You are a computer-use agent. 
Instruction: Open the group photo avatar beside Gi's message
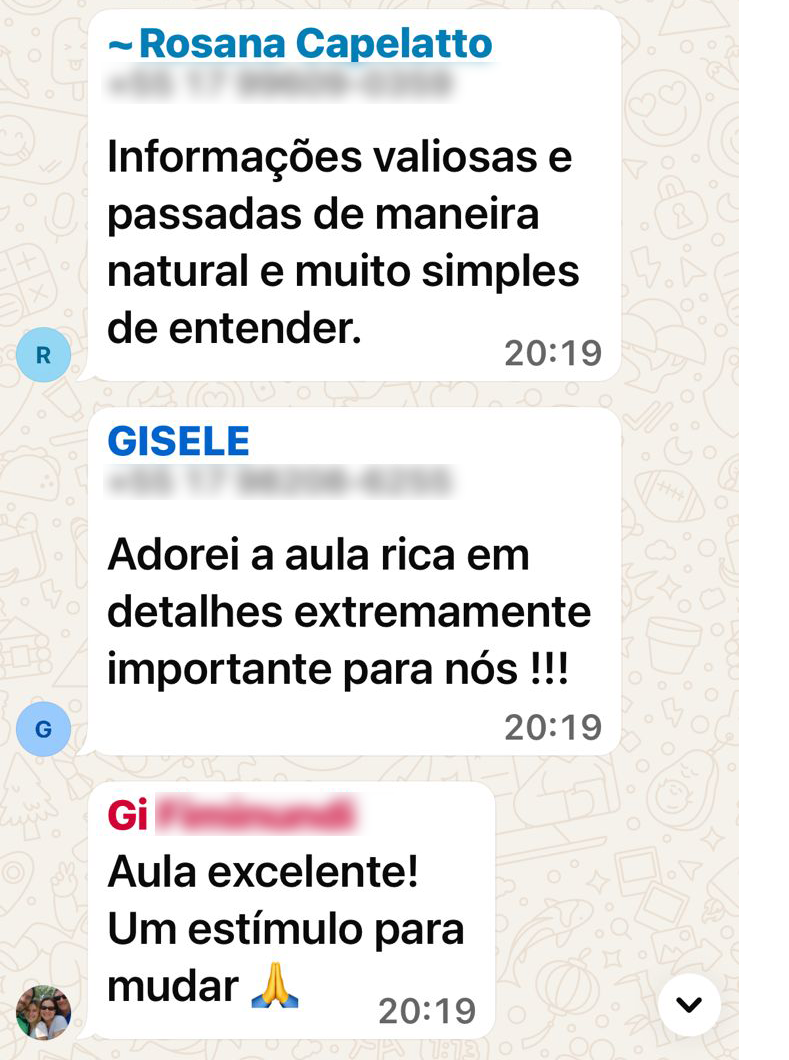coord(43,1011)
